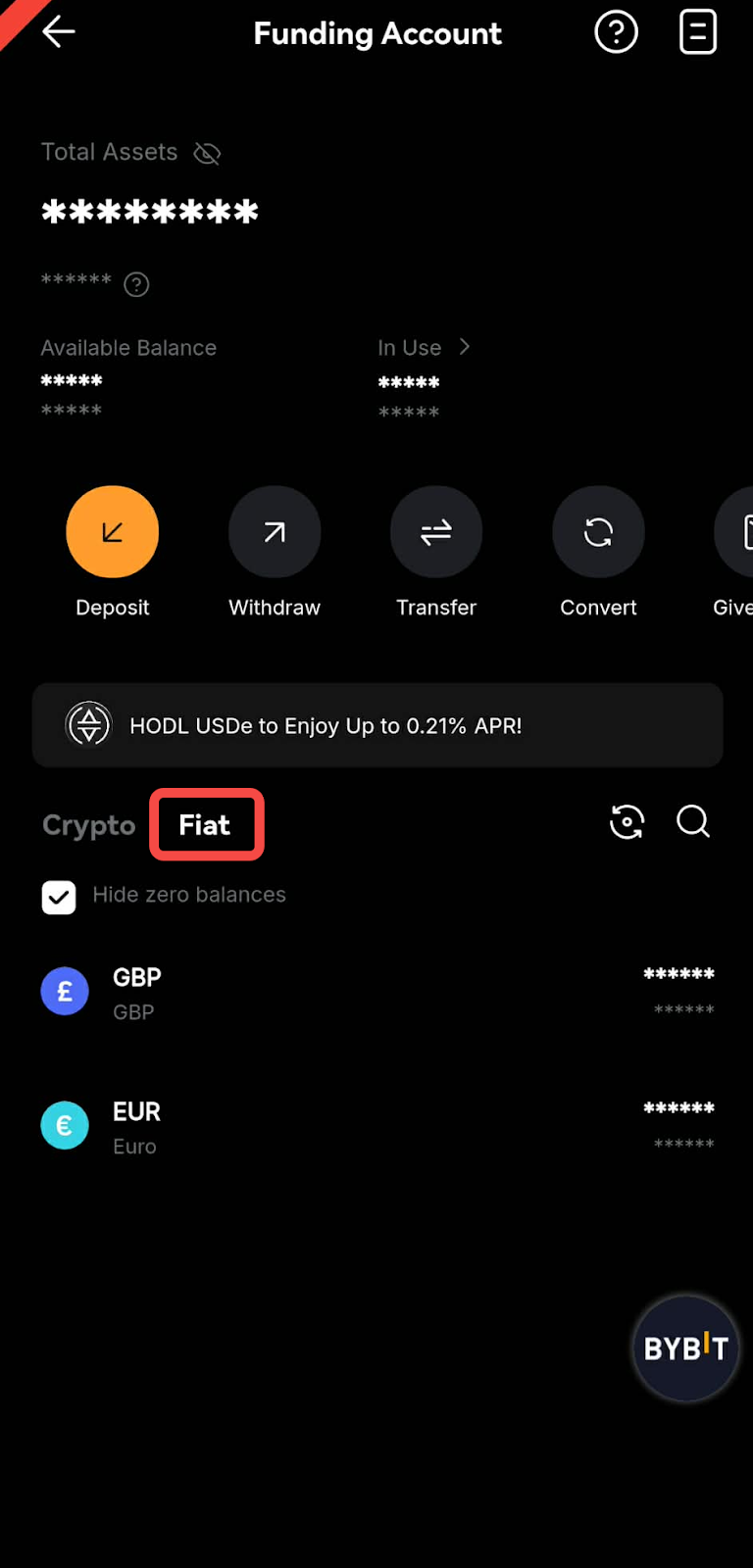Open the transaction history icon

(x=697, y=32)
